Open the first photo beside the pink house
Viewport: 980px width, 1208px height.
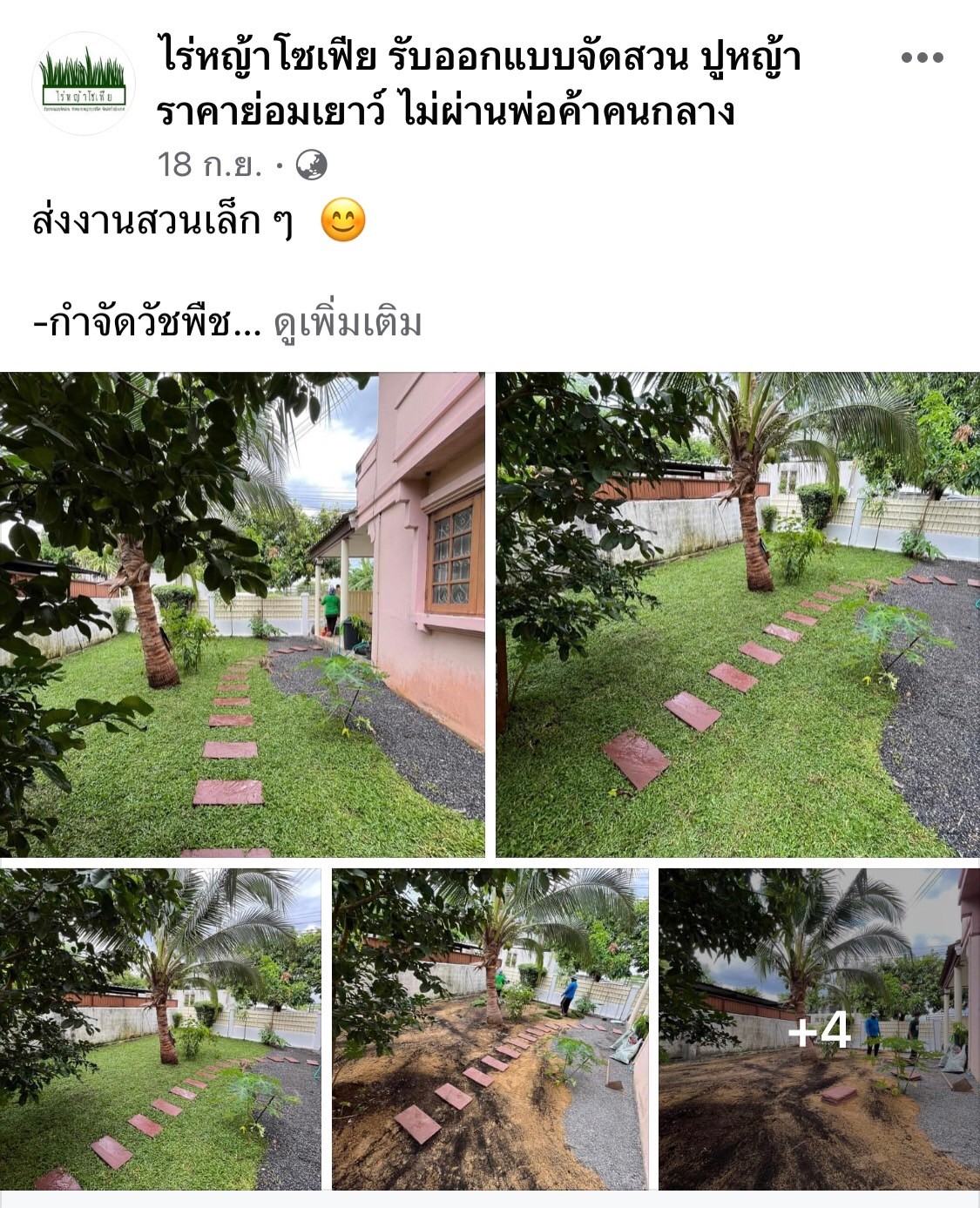pos(242,615)
